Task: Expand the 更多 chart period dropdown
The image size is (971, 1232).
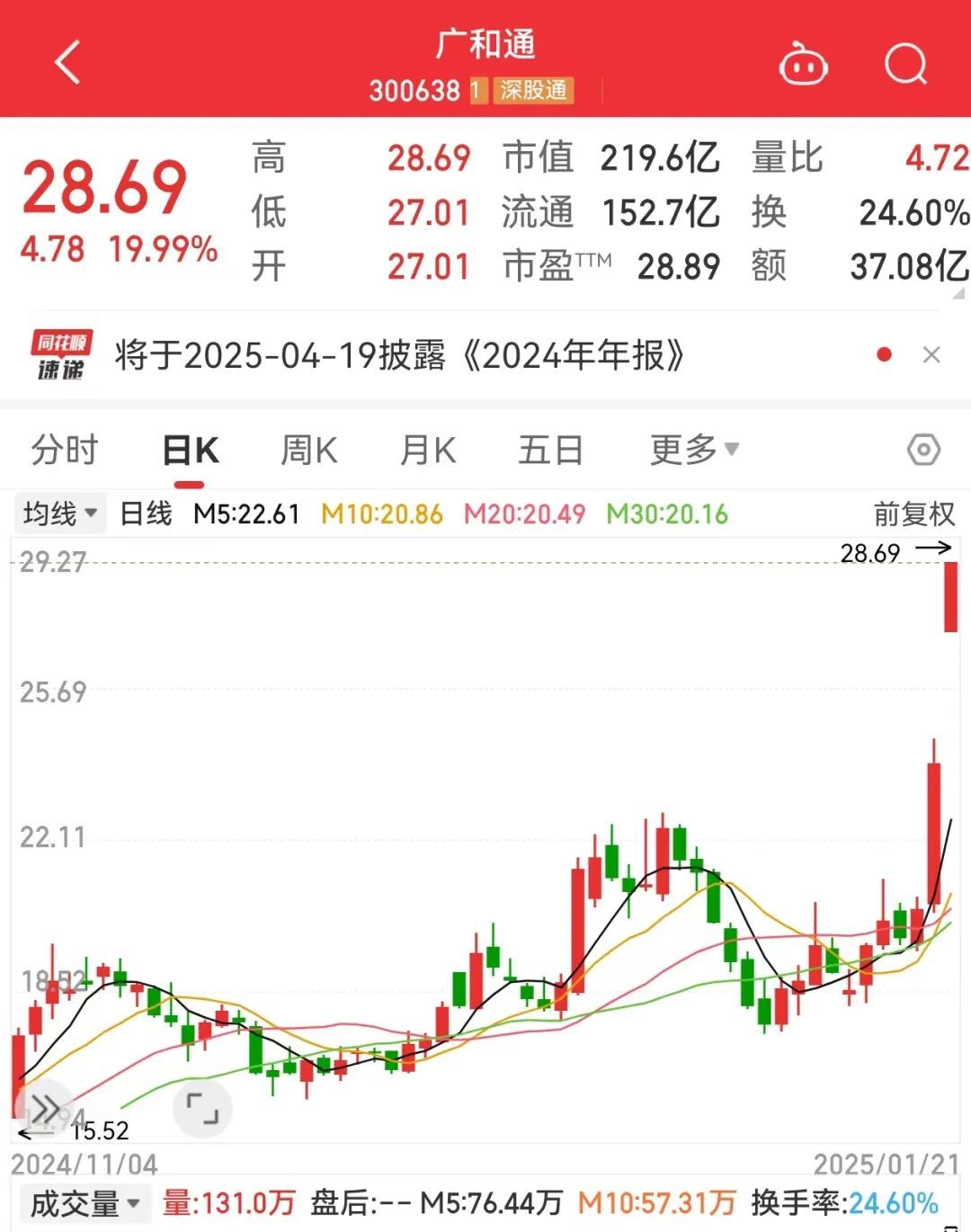Action: [693, 449]
